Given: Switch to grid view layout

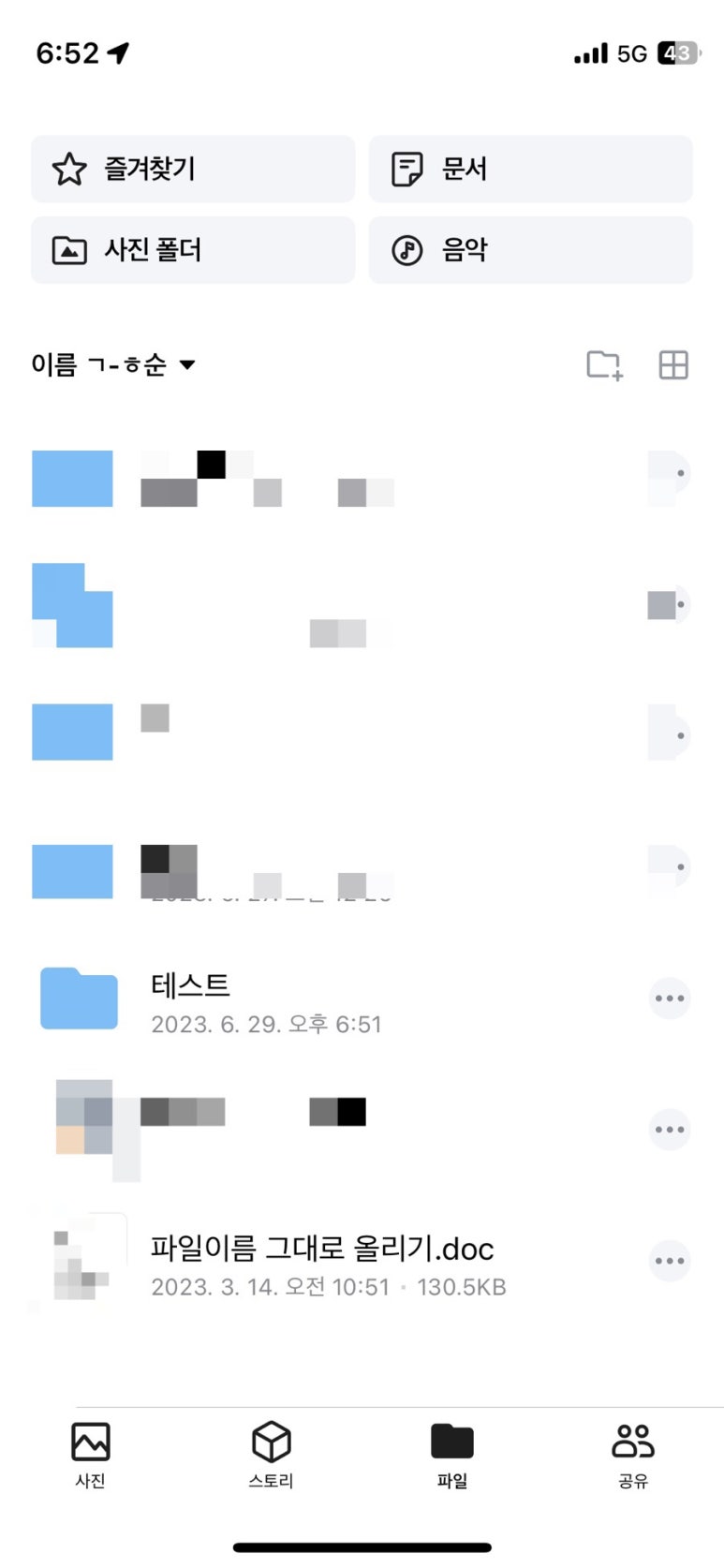Looking at the screenshot, I should pos(673,364).
